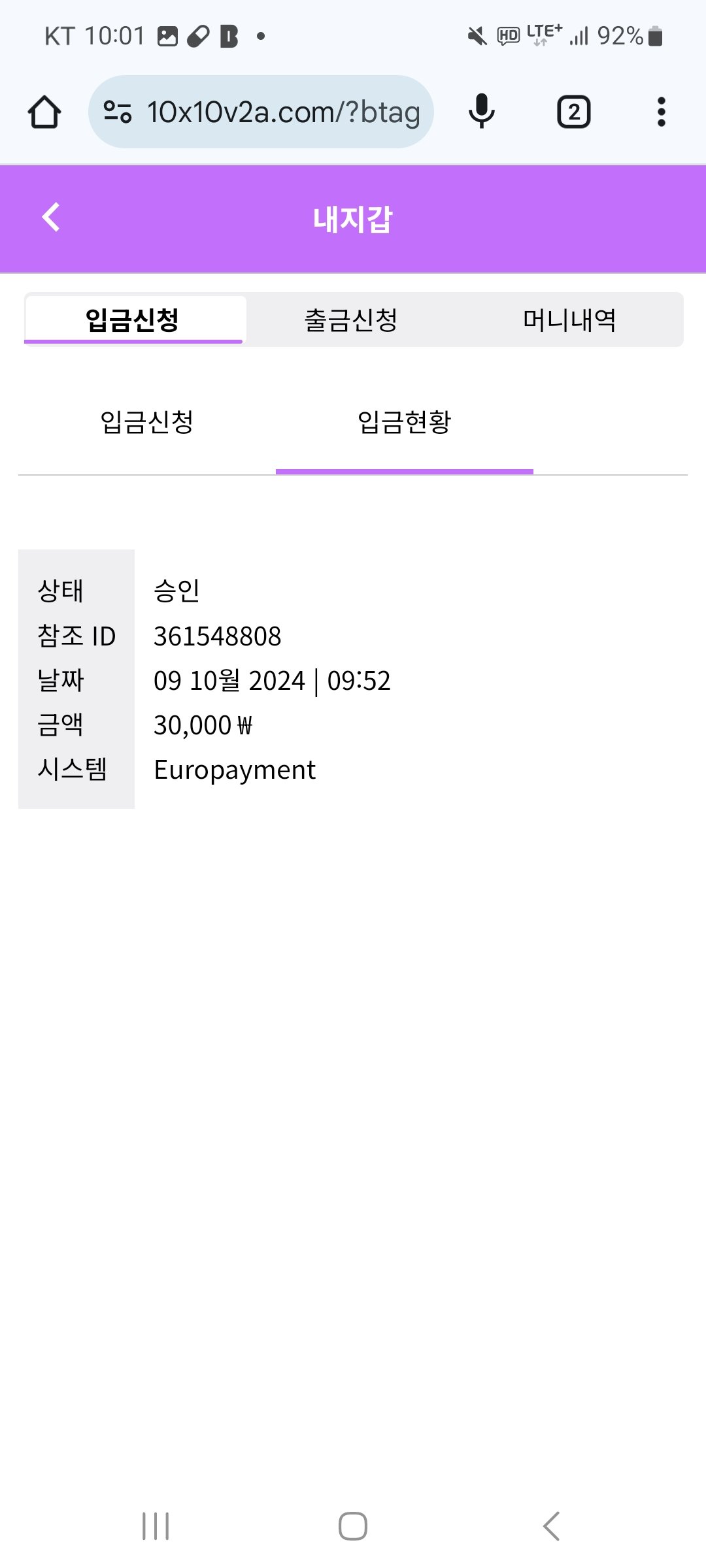Select the bold 입금신청 top tab
Viewport: 706px width, 1568px height.
coord(133,320)
